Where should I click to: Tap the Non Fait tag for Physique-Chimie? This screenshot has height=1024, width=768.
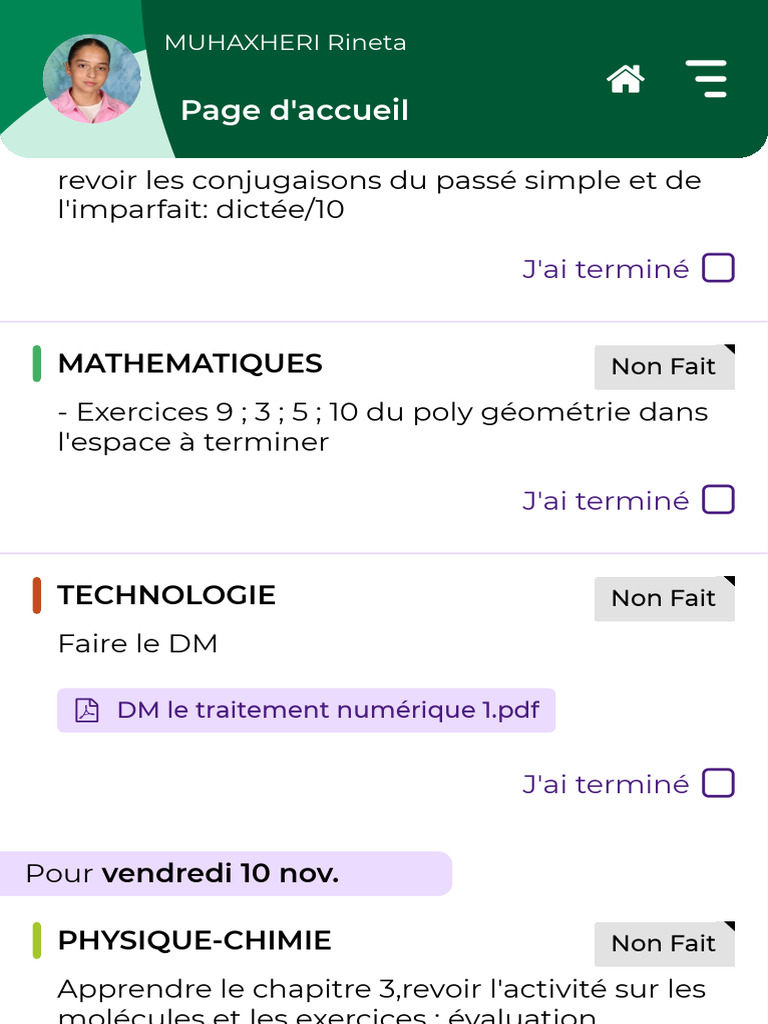tap(664, 944)
